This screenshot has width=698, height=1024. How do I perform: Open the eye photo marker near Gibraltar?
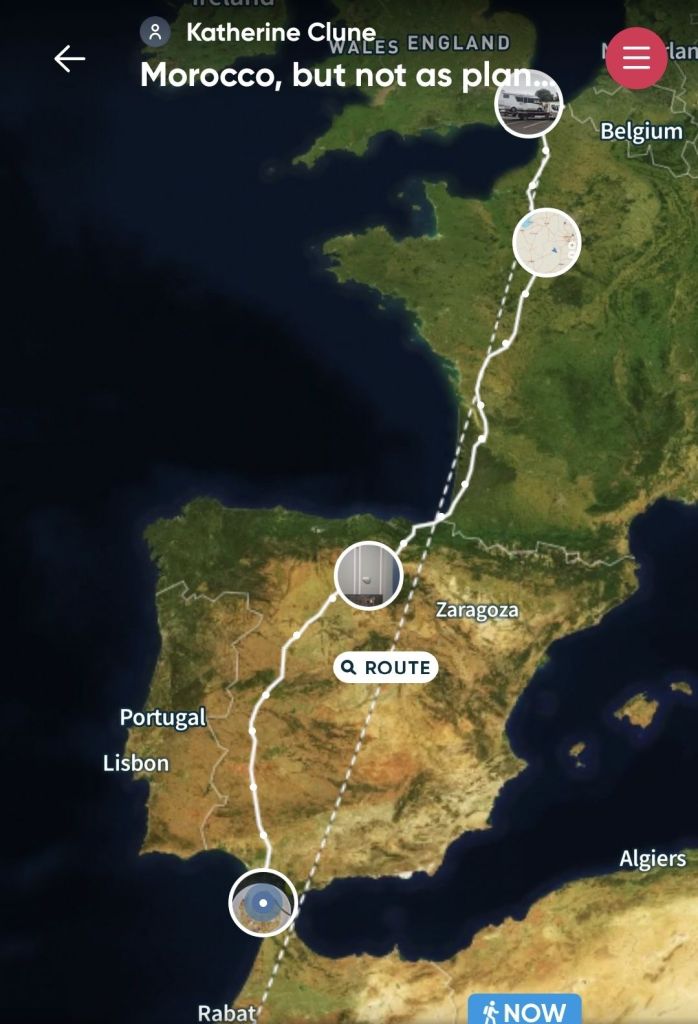tap(263, 902)
